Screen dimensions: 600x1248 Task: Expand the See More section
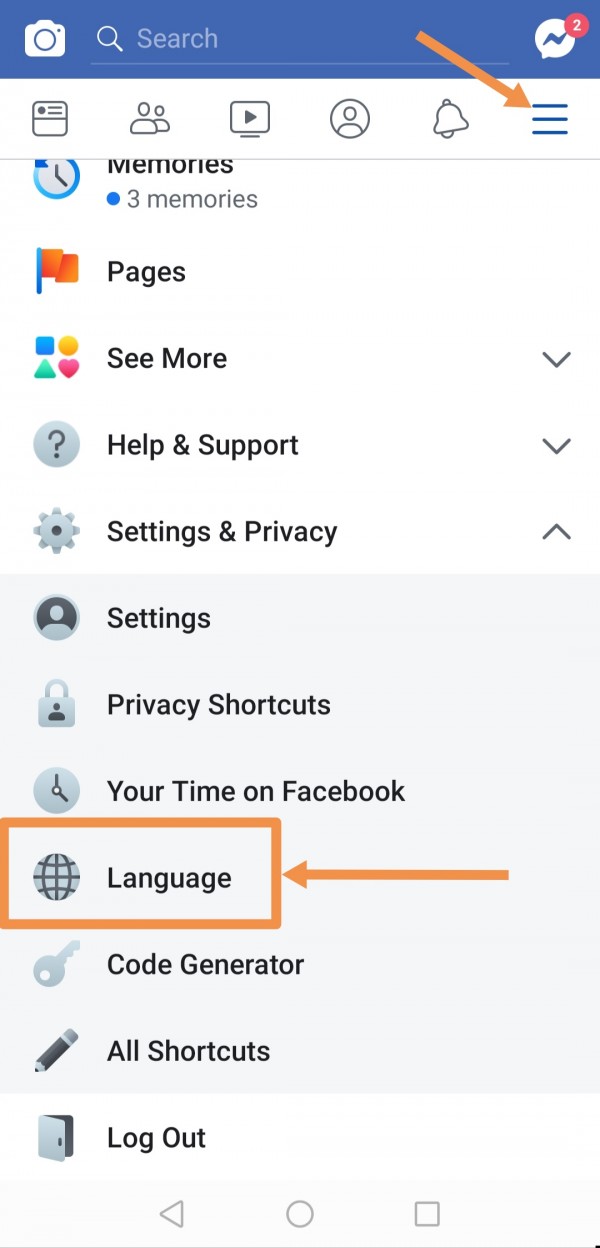point(300,358)
